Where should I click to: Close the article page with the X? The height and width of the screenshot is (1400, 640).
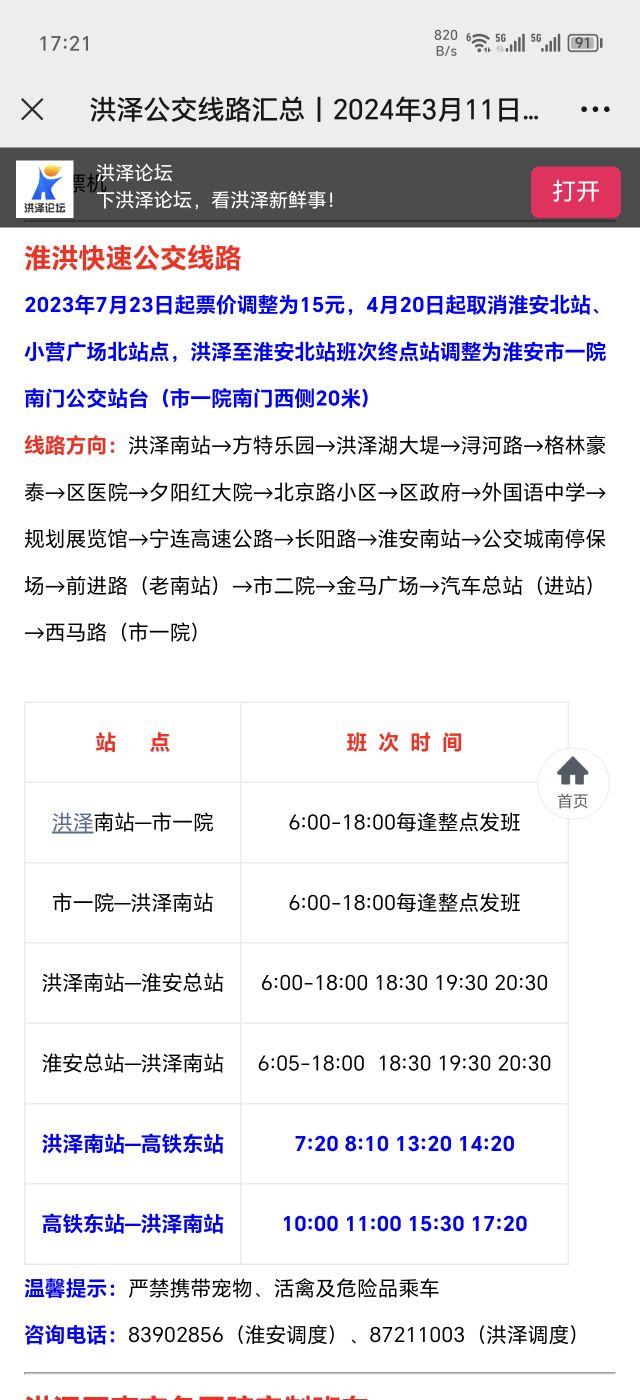click(32, 110)
